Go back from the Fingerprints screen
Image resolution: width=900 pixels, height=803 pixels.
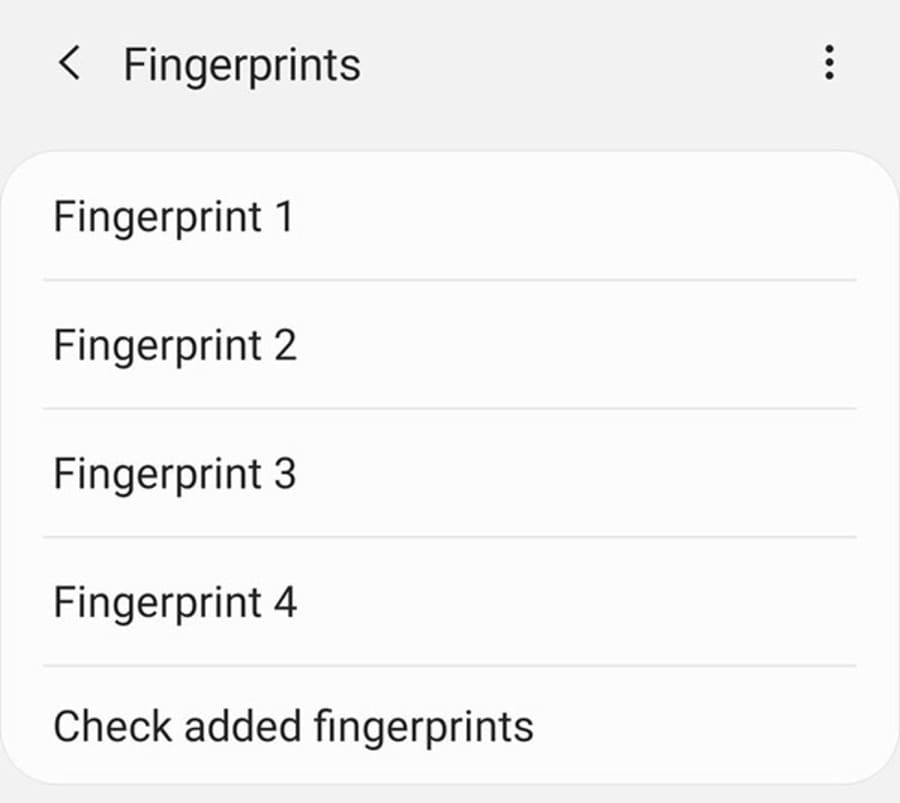click(x=69, y=64)
